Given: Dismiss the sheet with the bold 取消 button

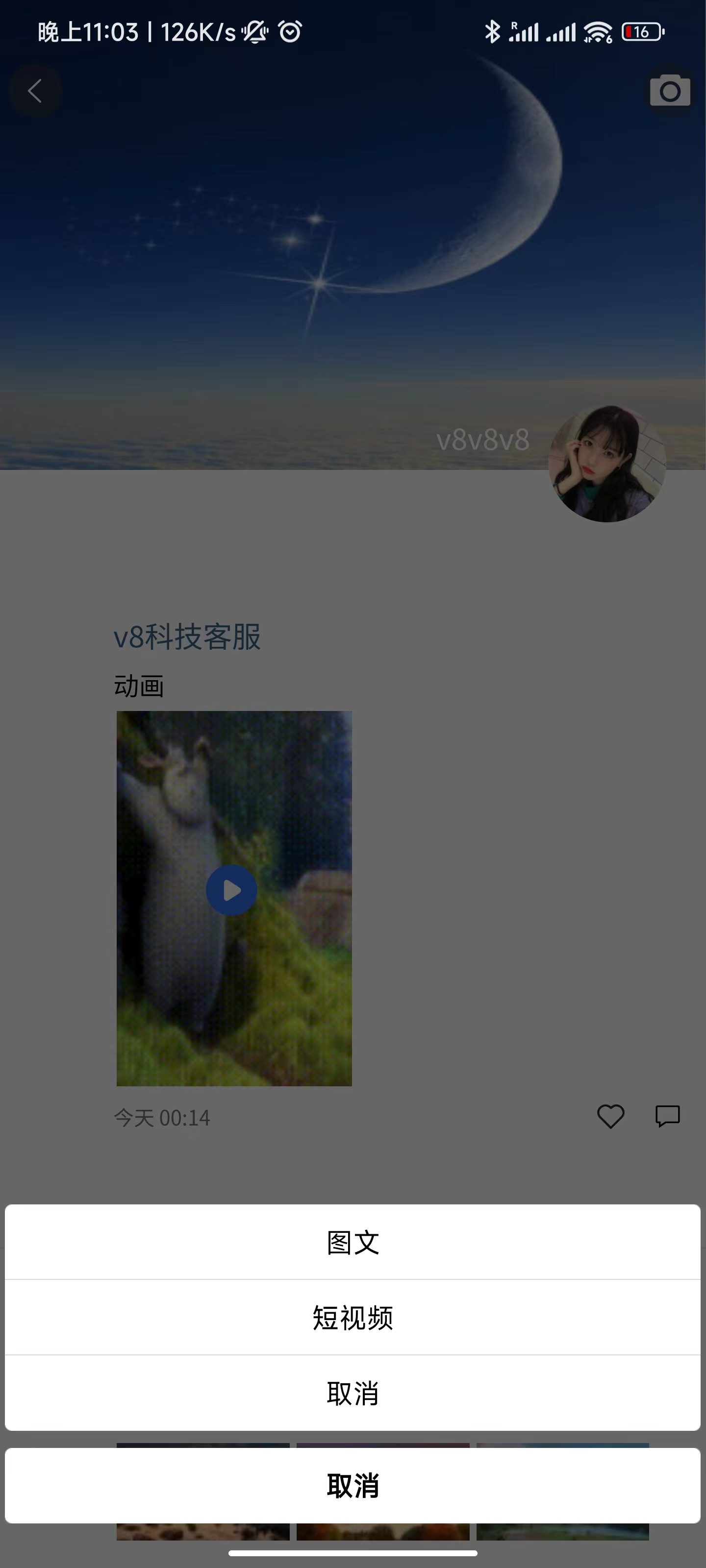Looking at the screenshot, I should [353, 1485].
